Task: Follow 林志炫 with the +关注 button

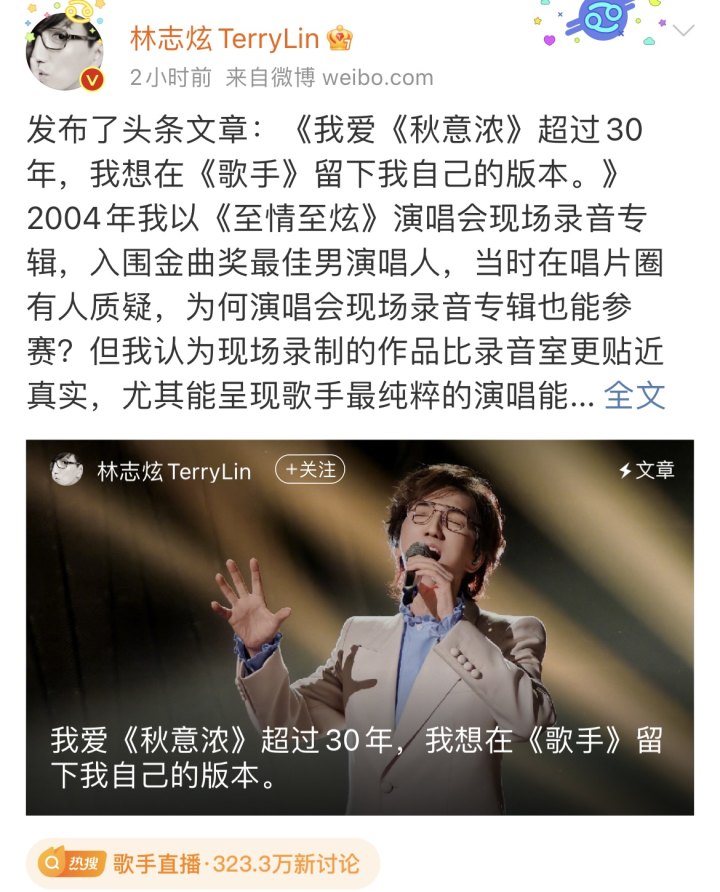Action: click(x=310, y=469)
